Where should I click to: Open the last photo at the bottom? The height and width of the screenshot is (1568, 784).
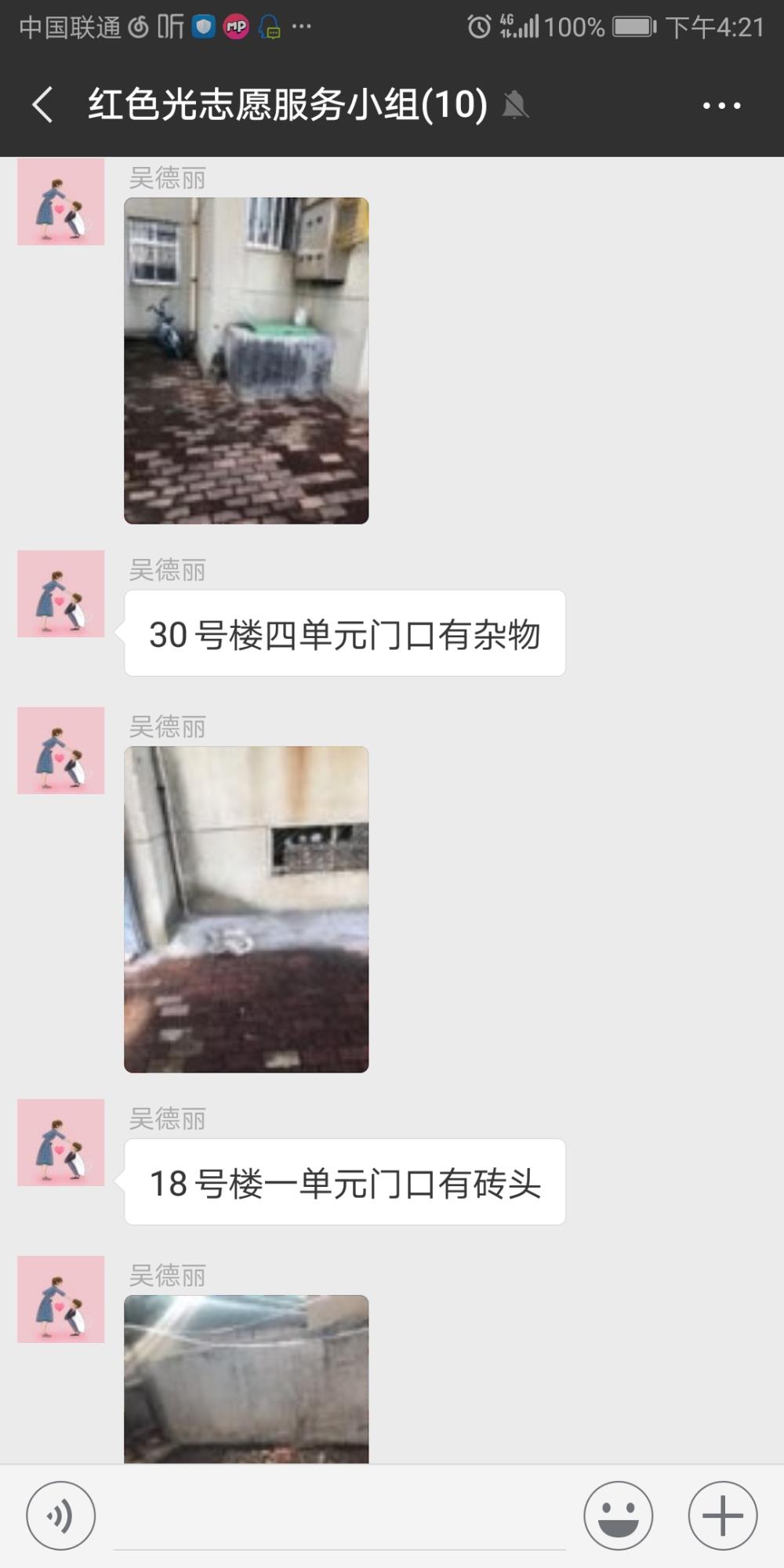coord(246,1379)
